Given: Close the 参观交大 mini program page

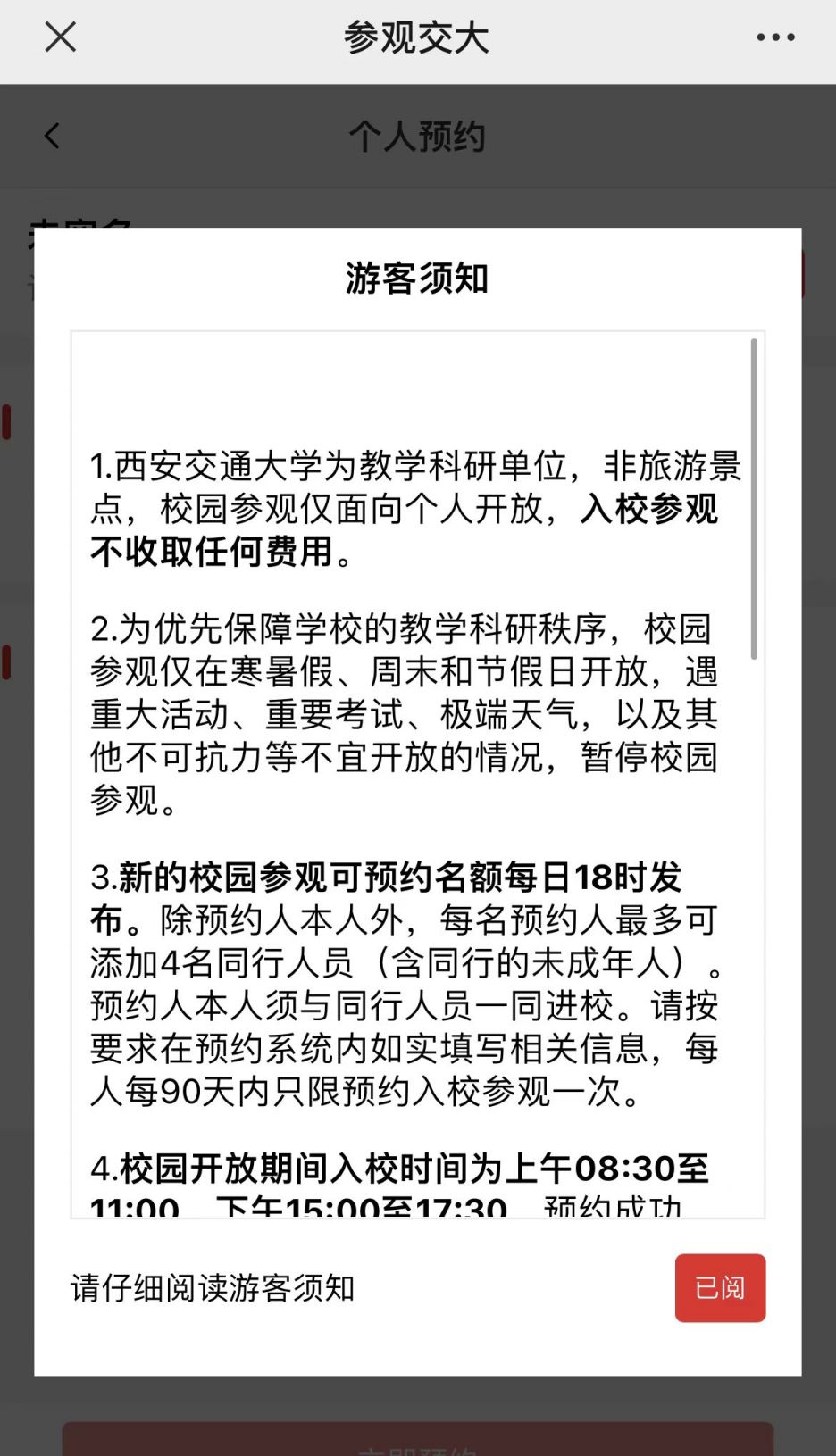Looking at the screenshot, I should tap(60, 37).
